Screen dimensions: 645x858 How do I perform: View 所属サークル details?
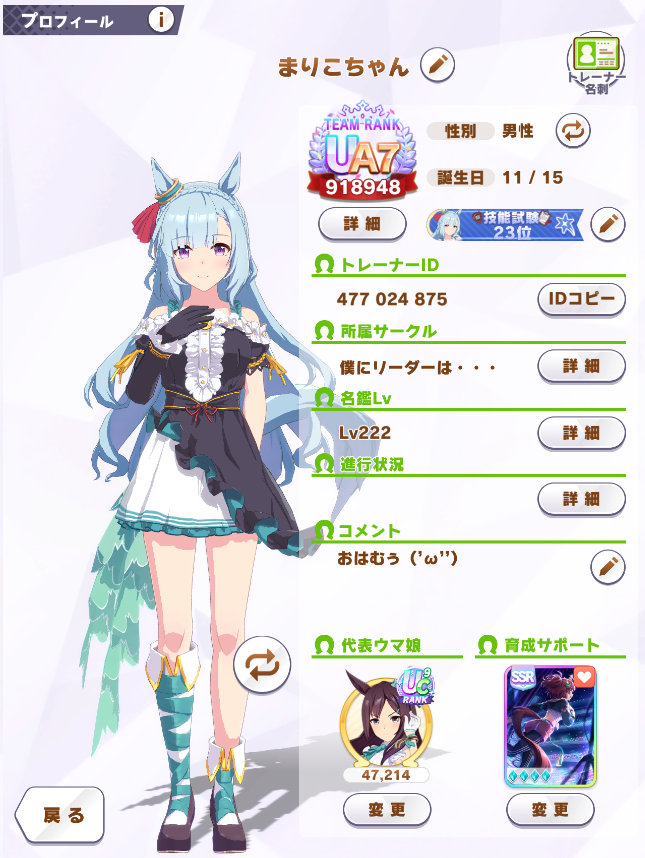[x=581, y=366]
